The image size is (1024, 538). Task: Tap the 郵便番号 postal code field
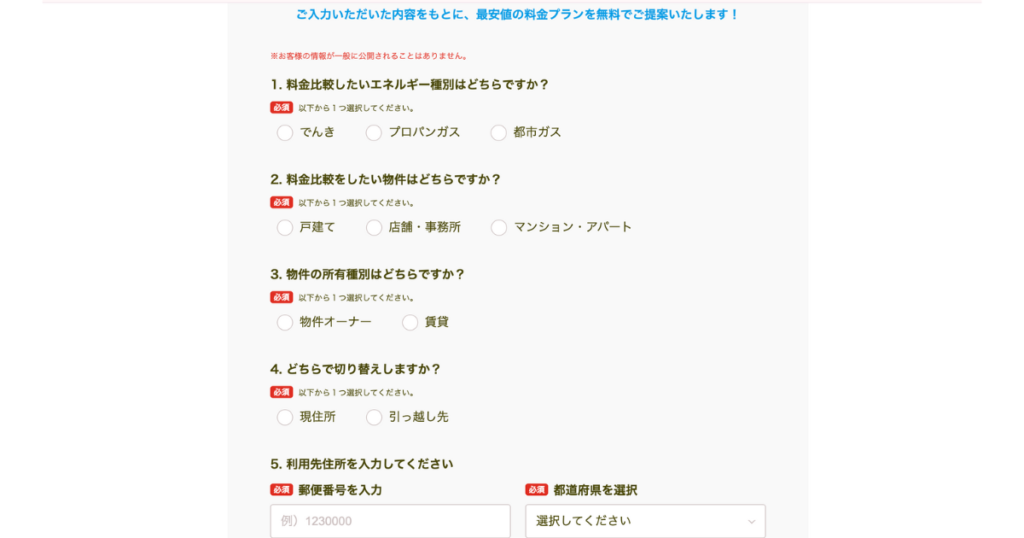click(x=390, y=521)
